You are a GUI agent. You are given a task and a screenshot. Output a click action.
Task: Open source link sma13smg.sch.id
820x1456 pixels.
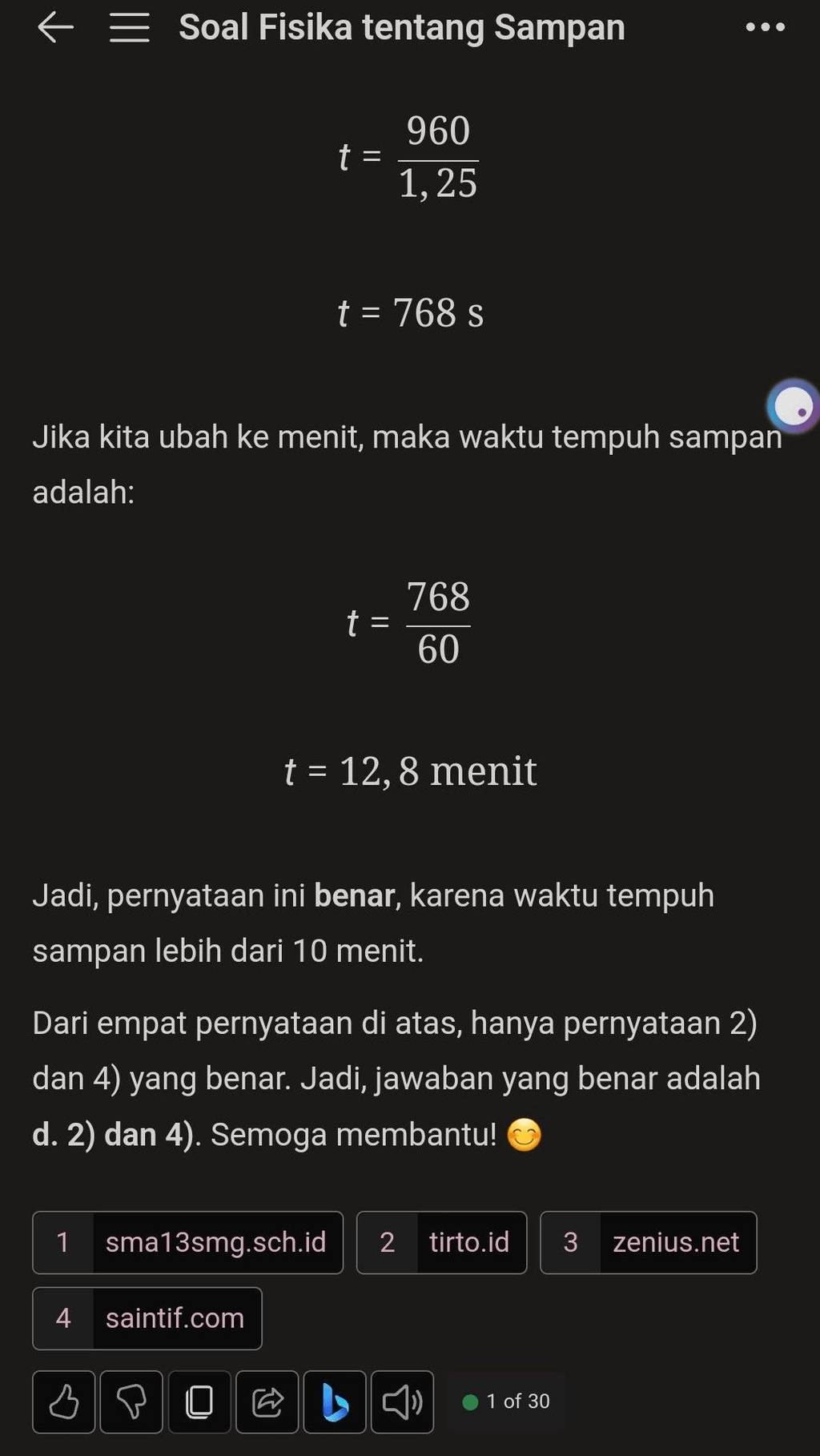click(187, 1242)
